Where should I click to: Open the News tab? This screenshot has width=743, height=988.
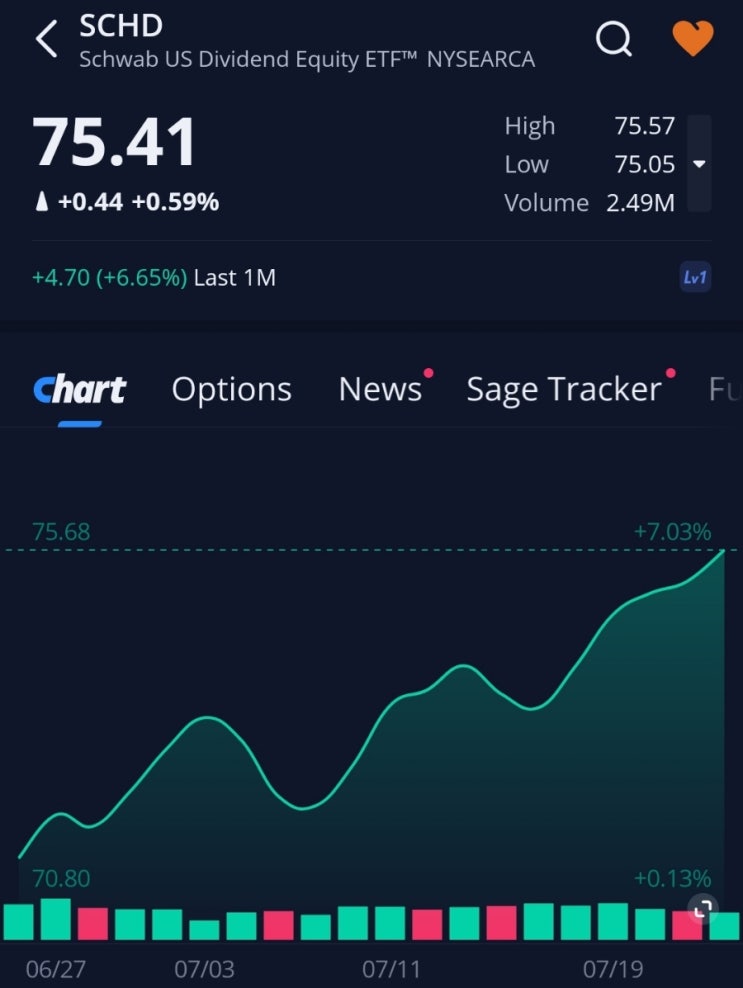[381, 389]
